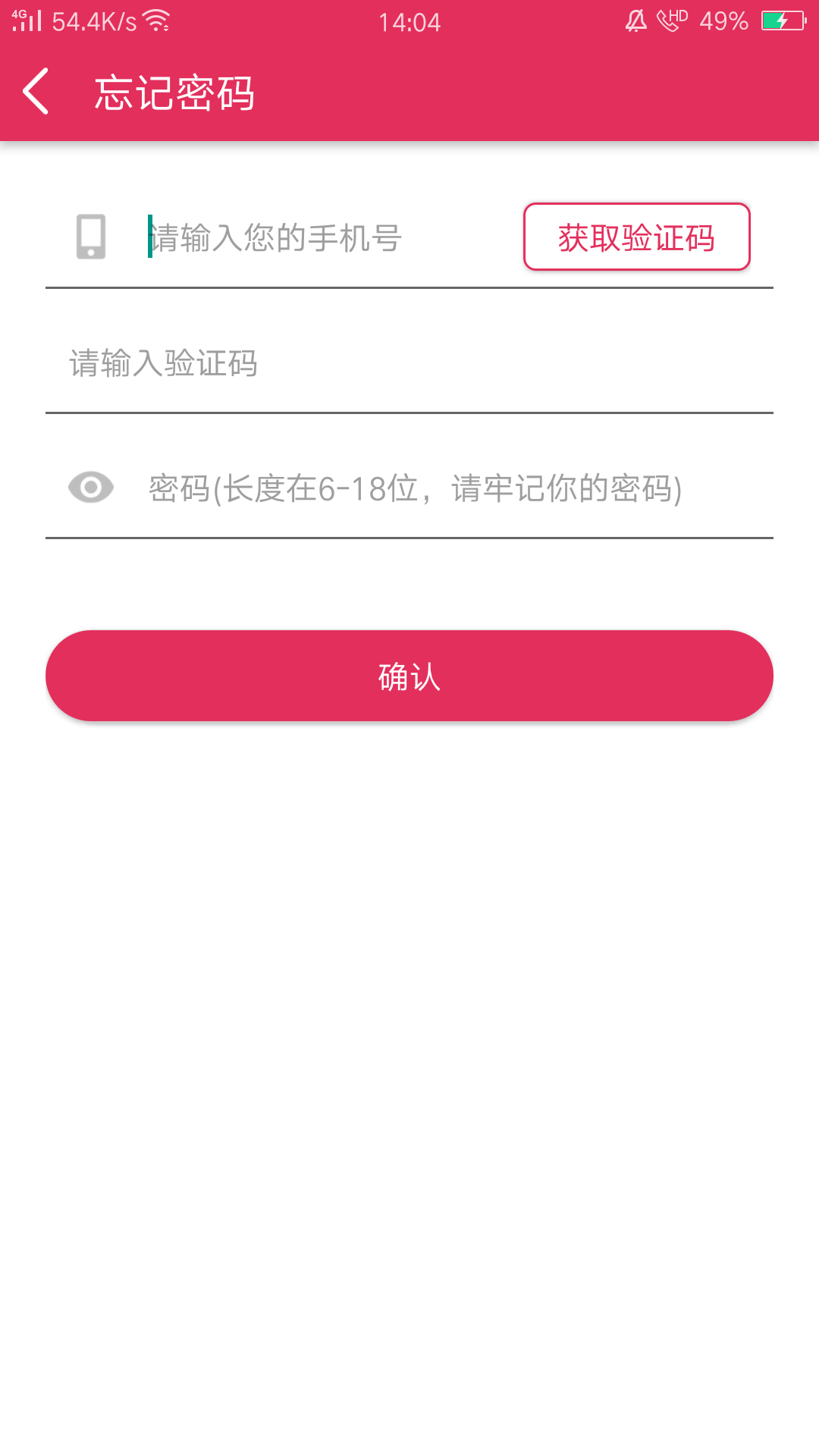Go back from the 忘记密码 screen

(36, 92)
